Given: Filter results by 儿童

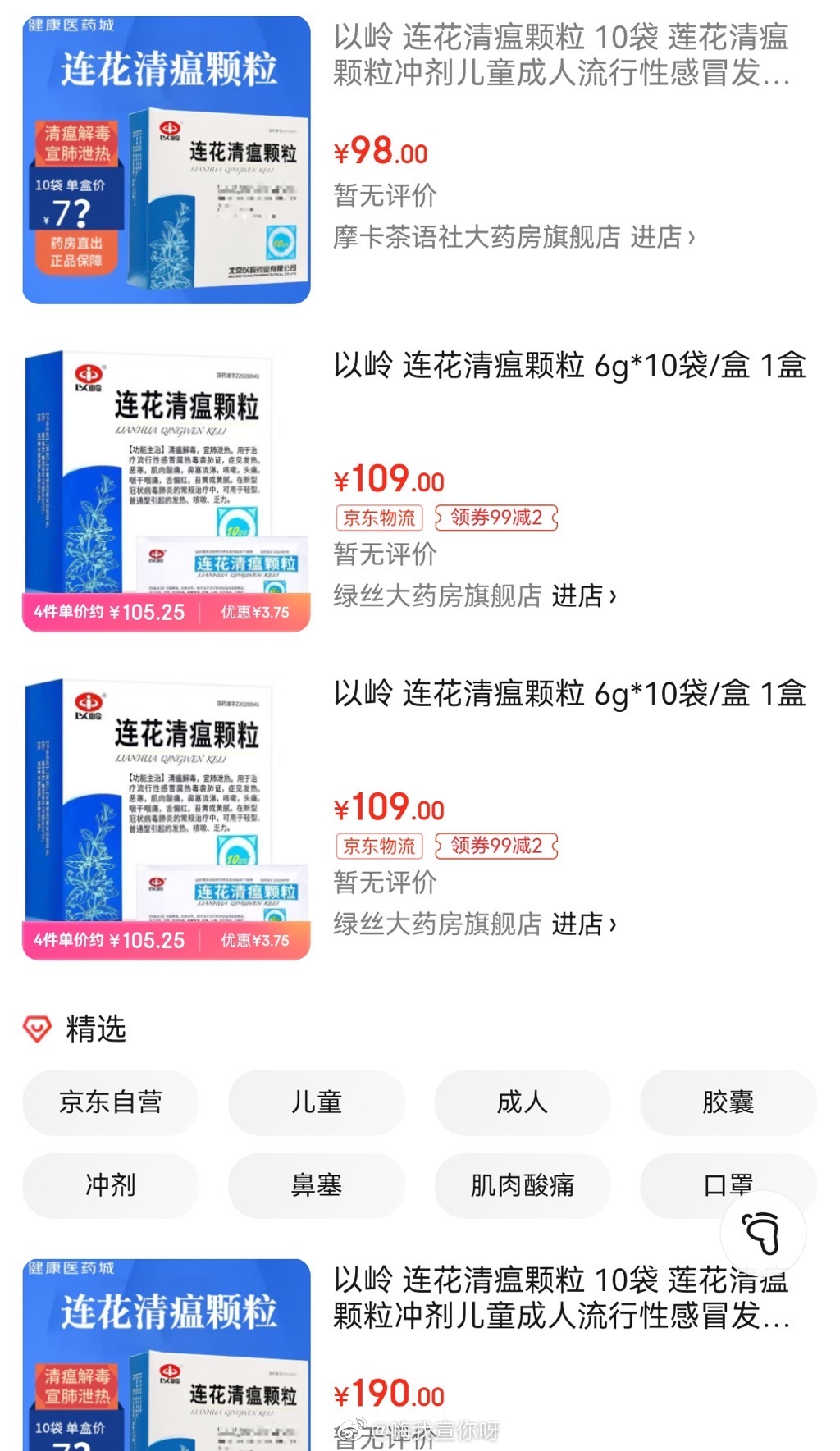Looking at the screenshot, I should [317, 1102].
